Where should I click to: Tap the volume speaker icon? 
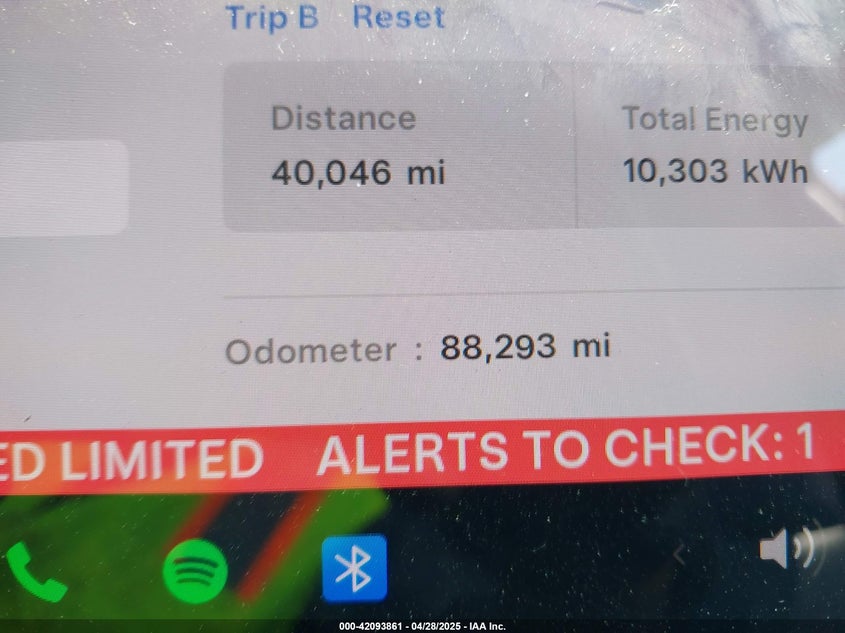783,549
